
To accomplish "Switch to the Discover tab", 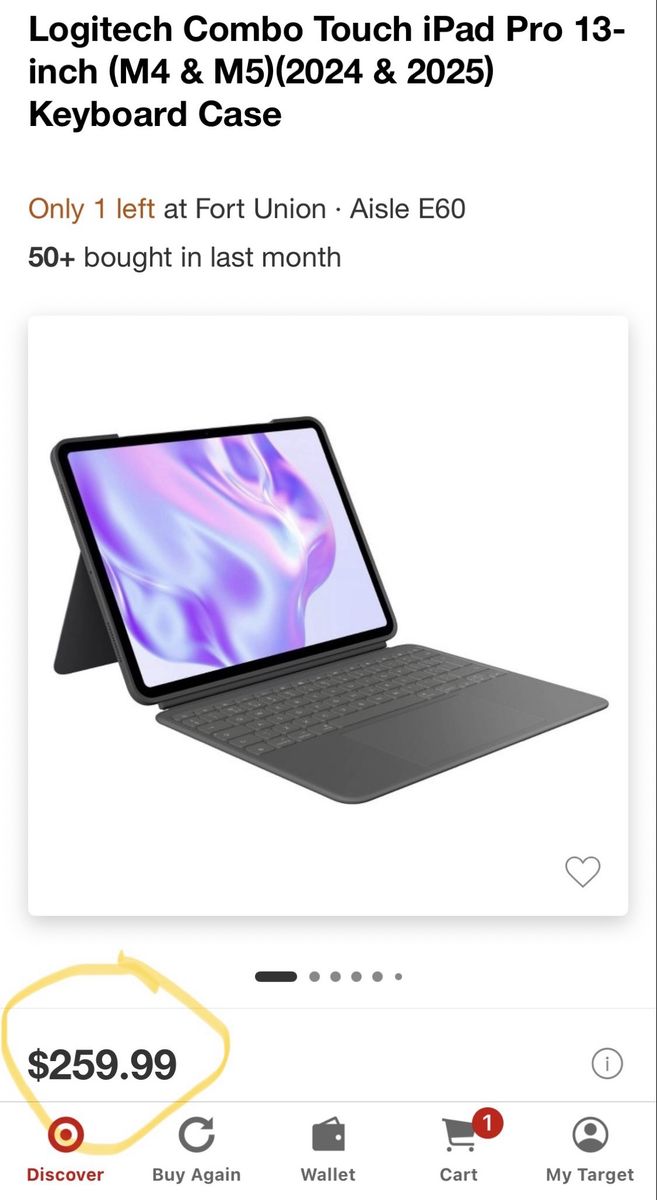I will pyautogui.click(x=65, y=1149).
